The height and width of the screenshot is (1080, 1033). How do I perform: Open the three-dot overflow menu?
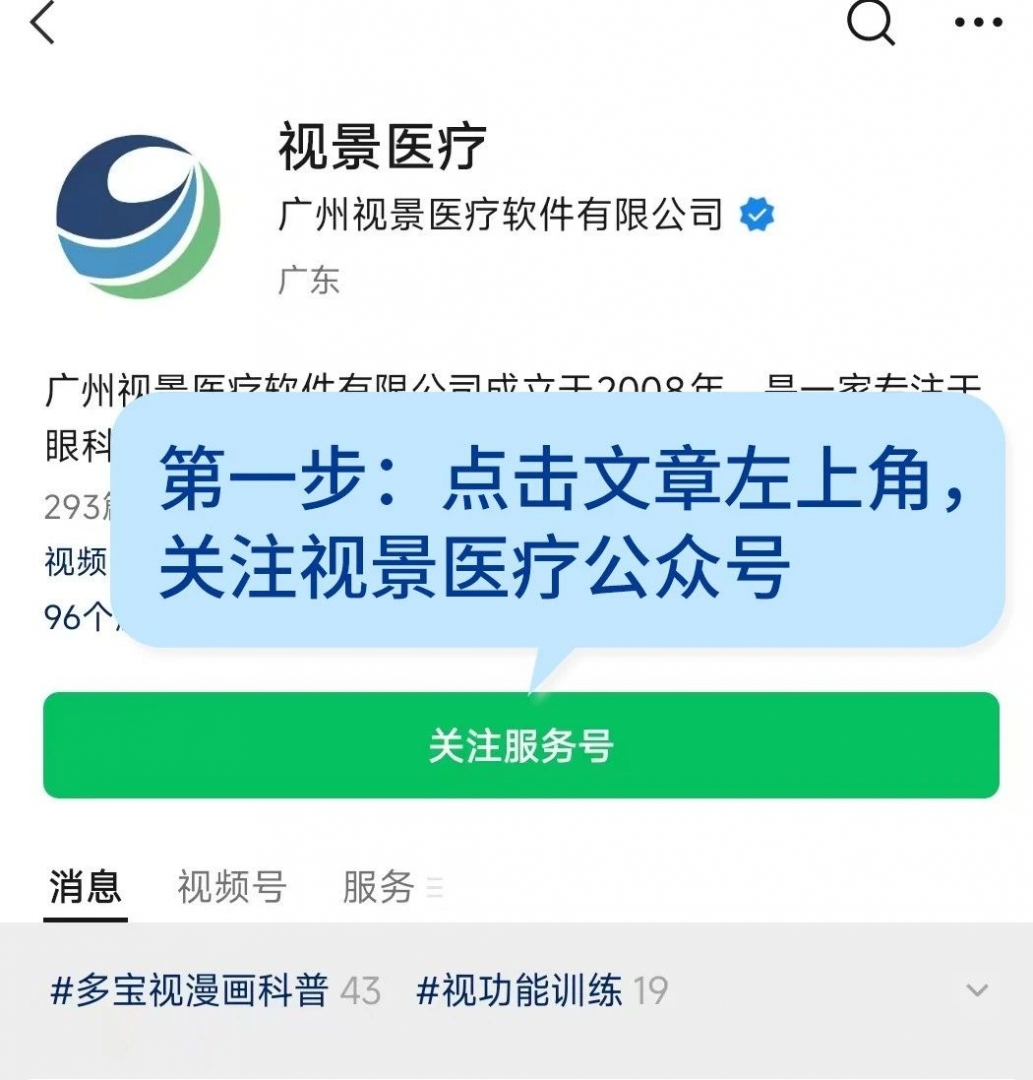tap(977, 22)
